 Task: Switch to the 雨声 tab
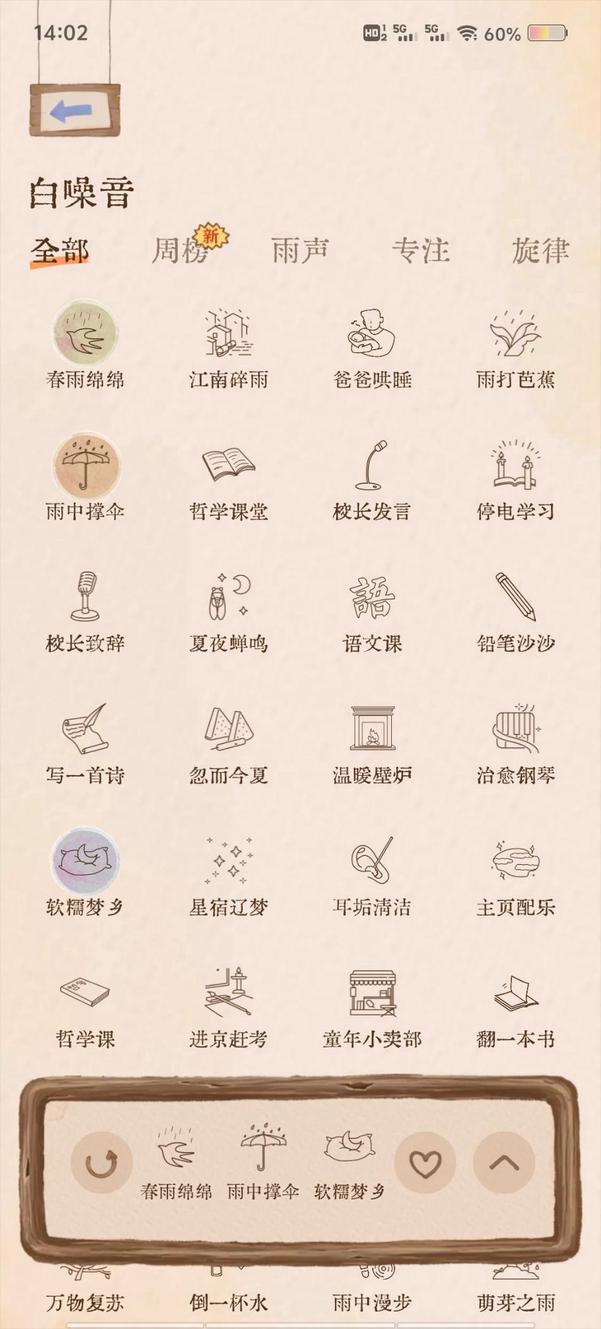(x=300, y=250)
